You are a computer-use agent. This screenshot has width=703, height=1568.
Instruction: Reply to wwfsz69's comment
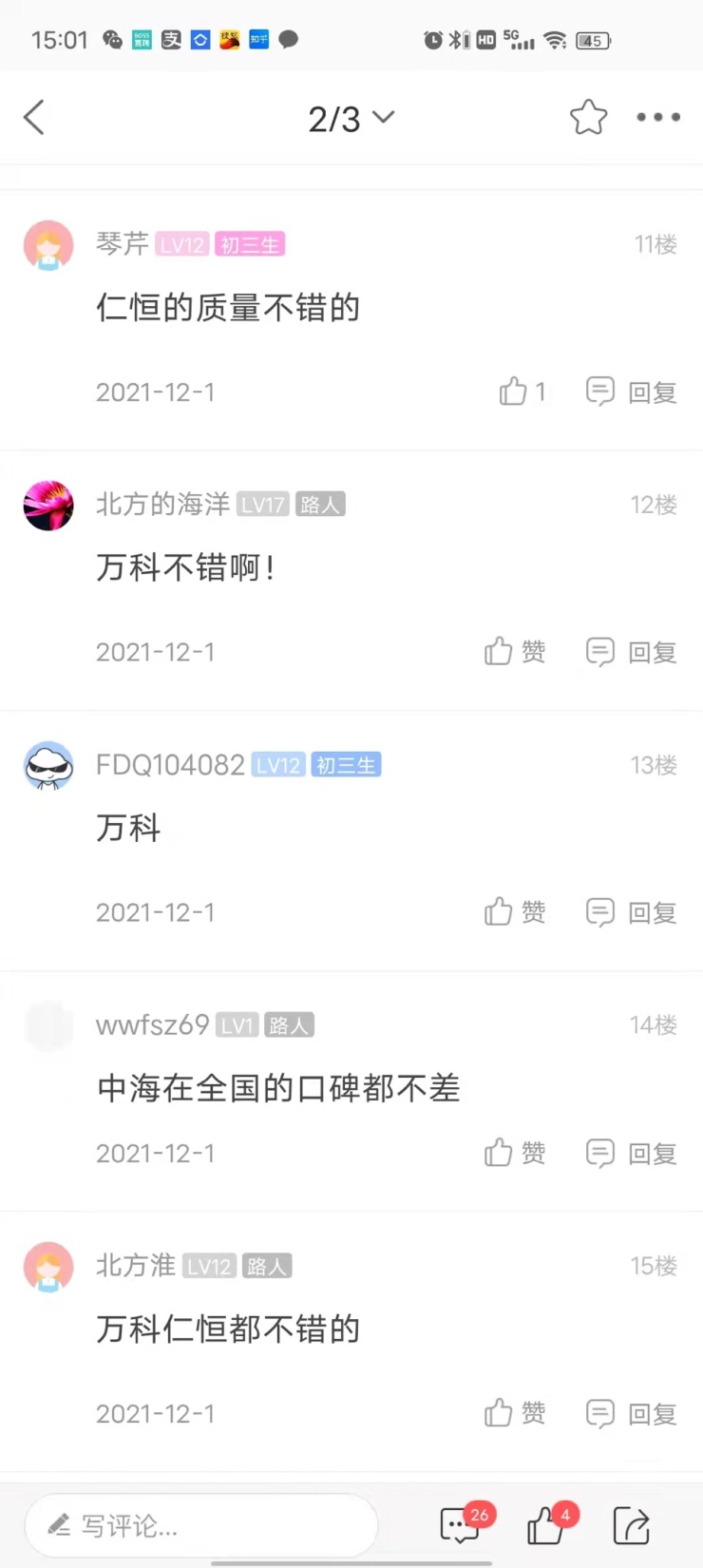coord(632,1154)
